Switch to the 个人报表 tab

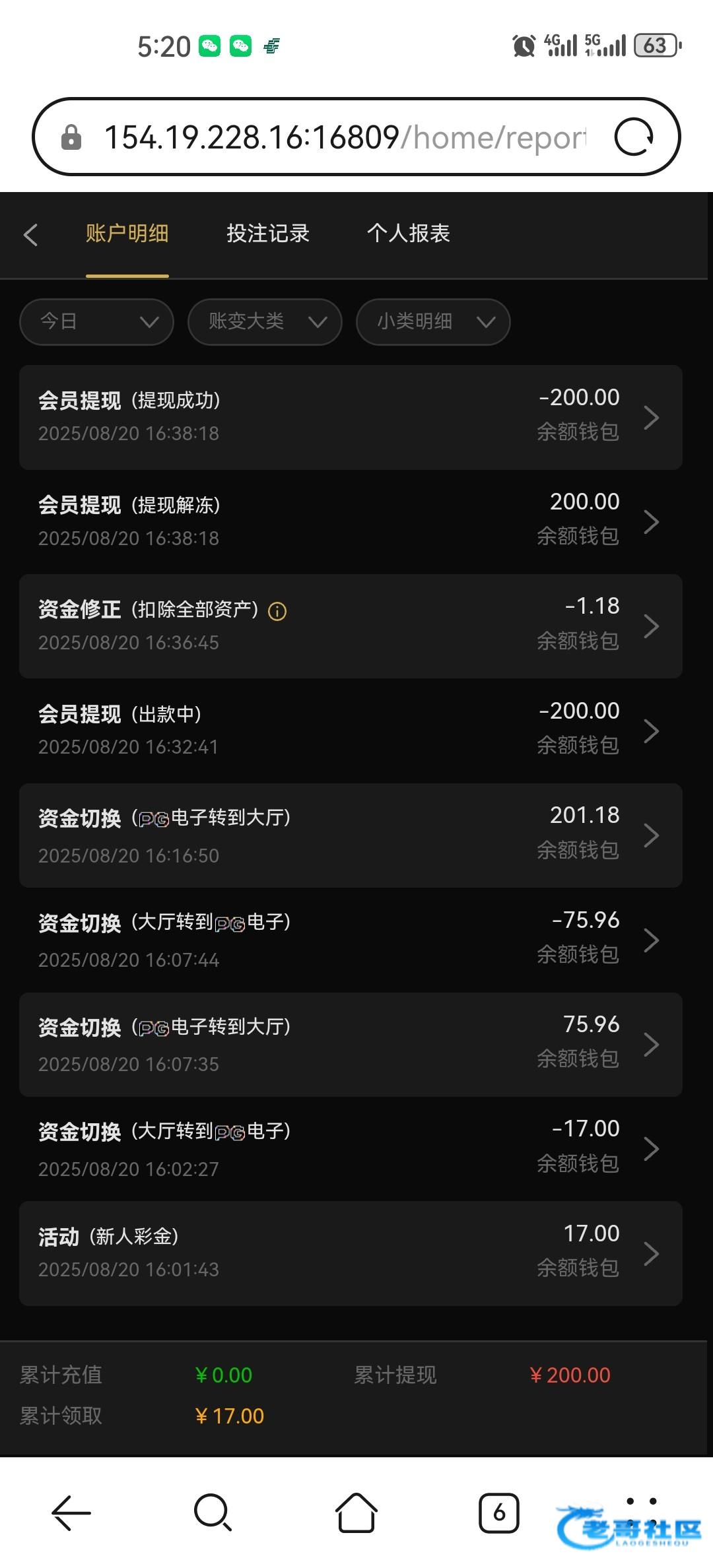point(408,233)
